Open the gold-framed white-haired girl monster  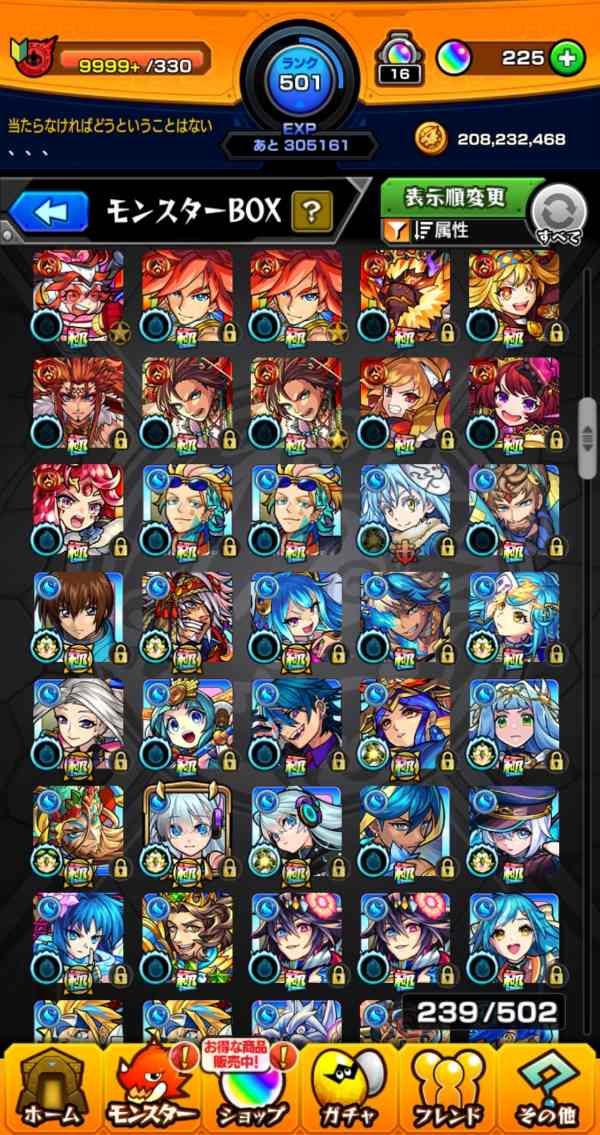coord(187,831)
